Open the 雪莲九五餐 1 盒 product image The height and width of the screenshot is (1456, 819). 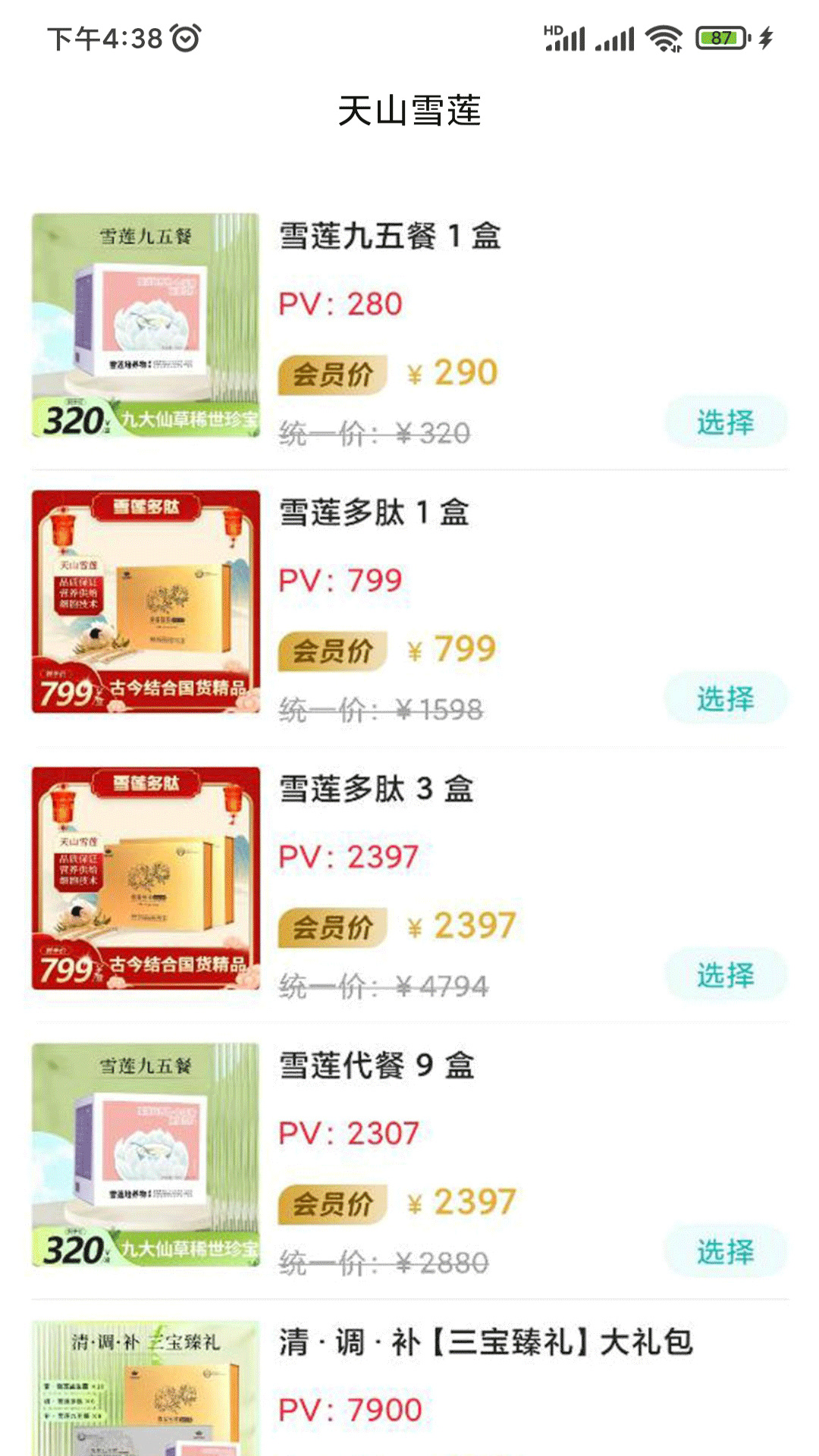point(146,325)
